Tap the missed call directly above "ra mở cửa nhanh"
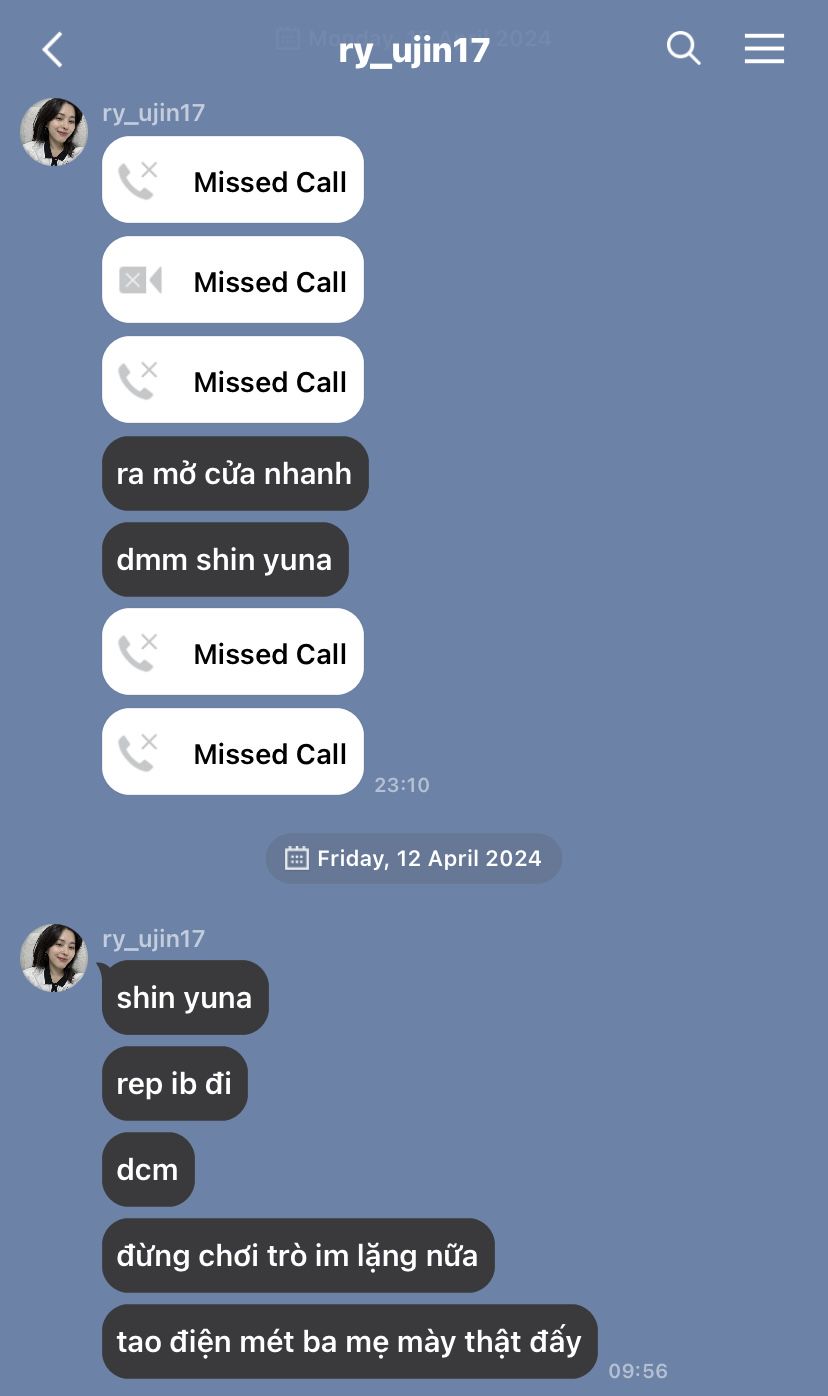The image size is (828, 1396). click(232, 380)
